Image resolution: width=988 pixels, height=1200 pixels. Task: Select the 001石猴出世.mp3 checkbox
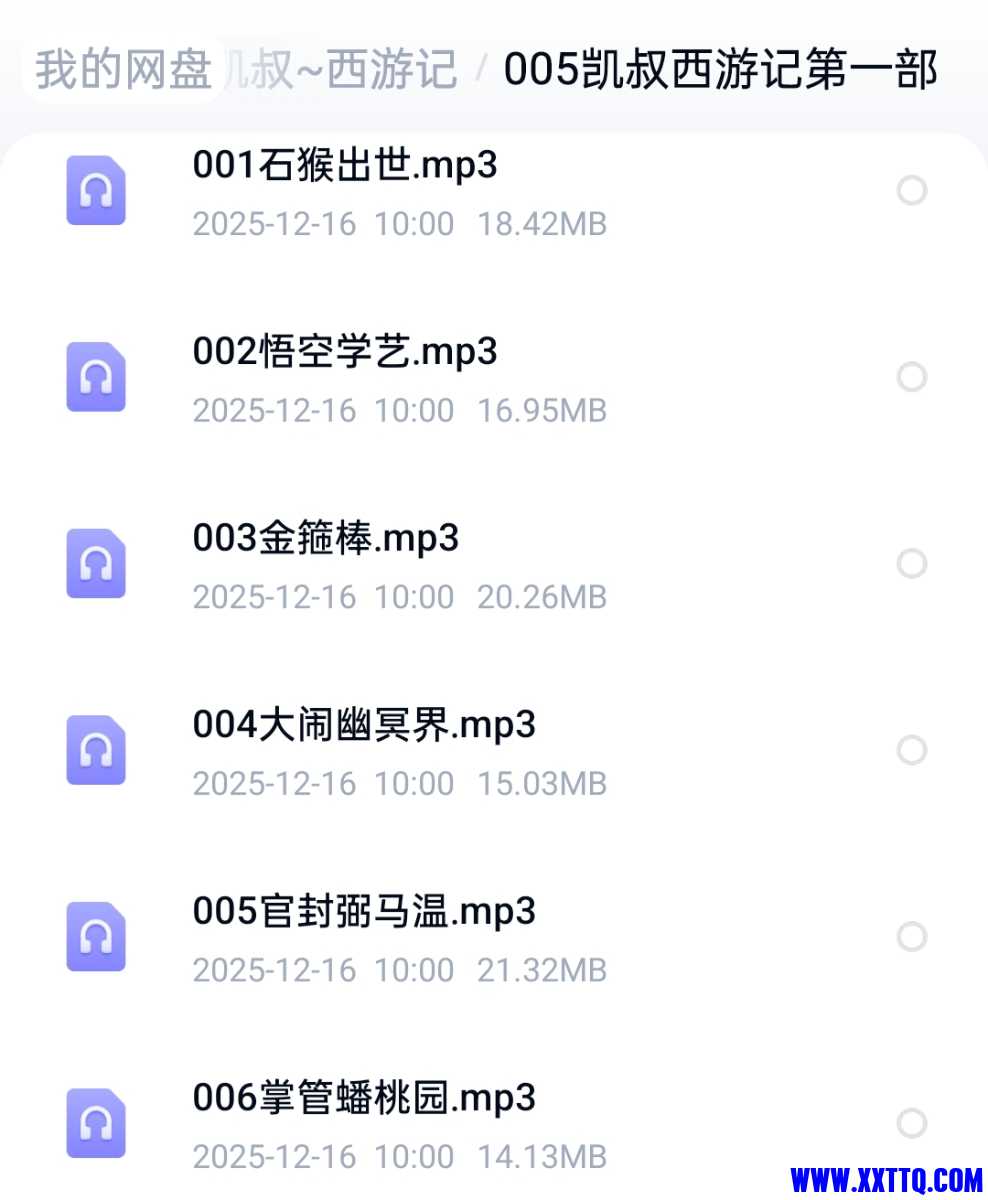click(911, 190)
